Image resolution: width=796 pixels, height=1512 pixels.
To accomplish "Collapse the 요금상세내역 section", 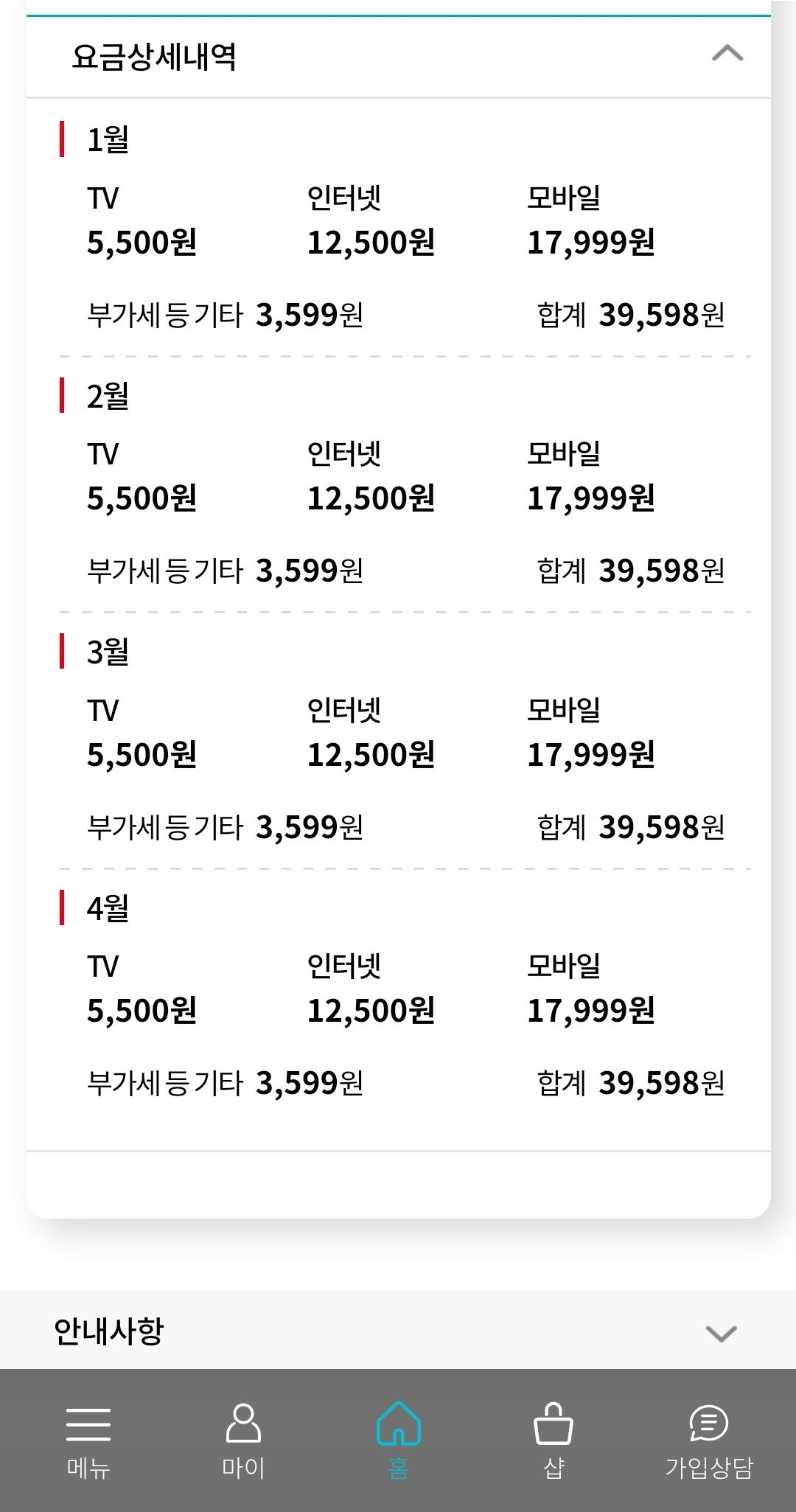I will pos(727,55).
